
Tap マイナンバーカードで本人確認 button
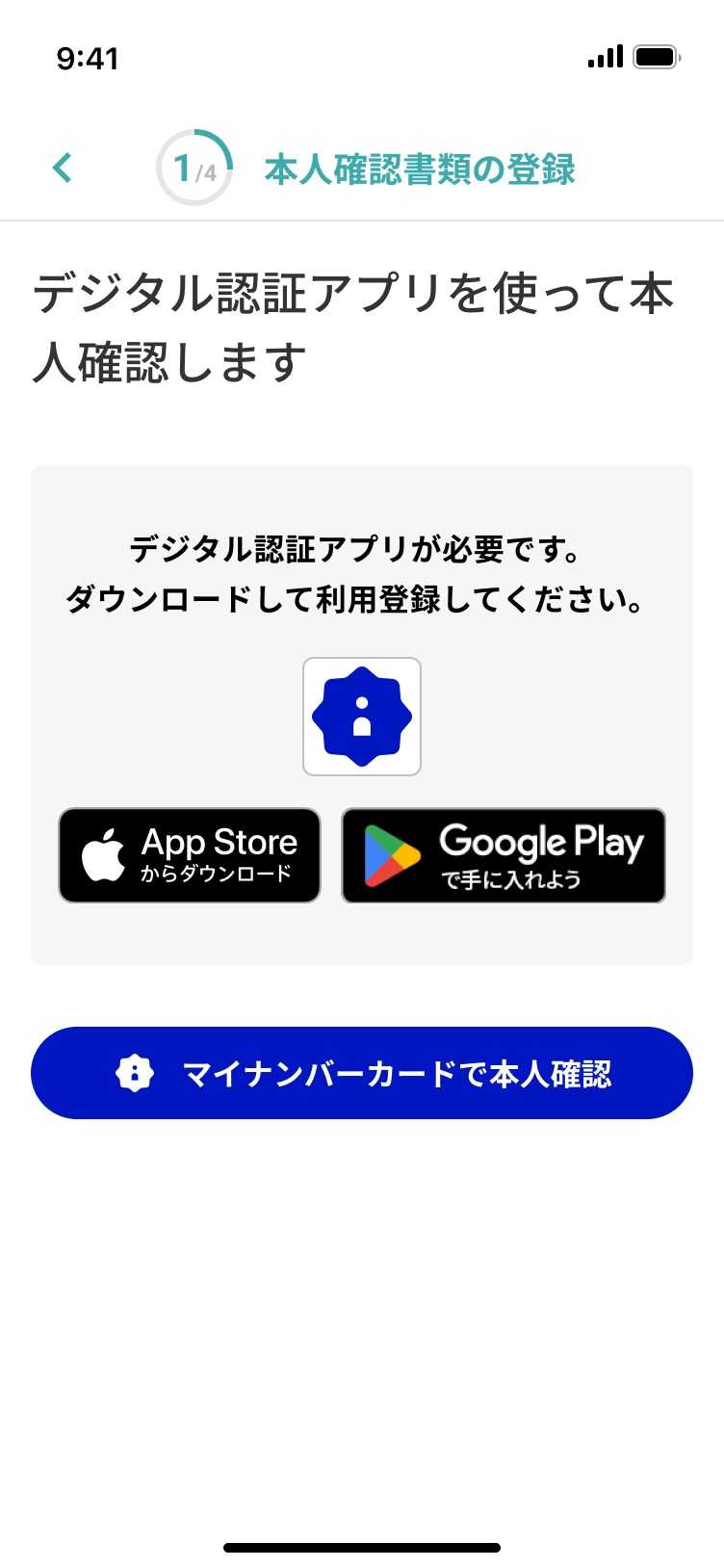tap(362, 1073)
